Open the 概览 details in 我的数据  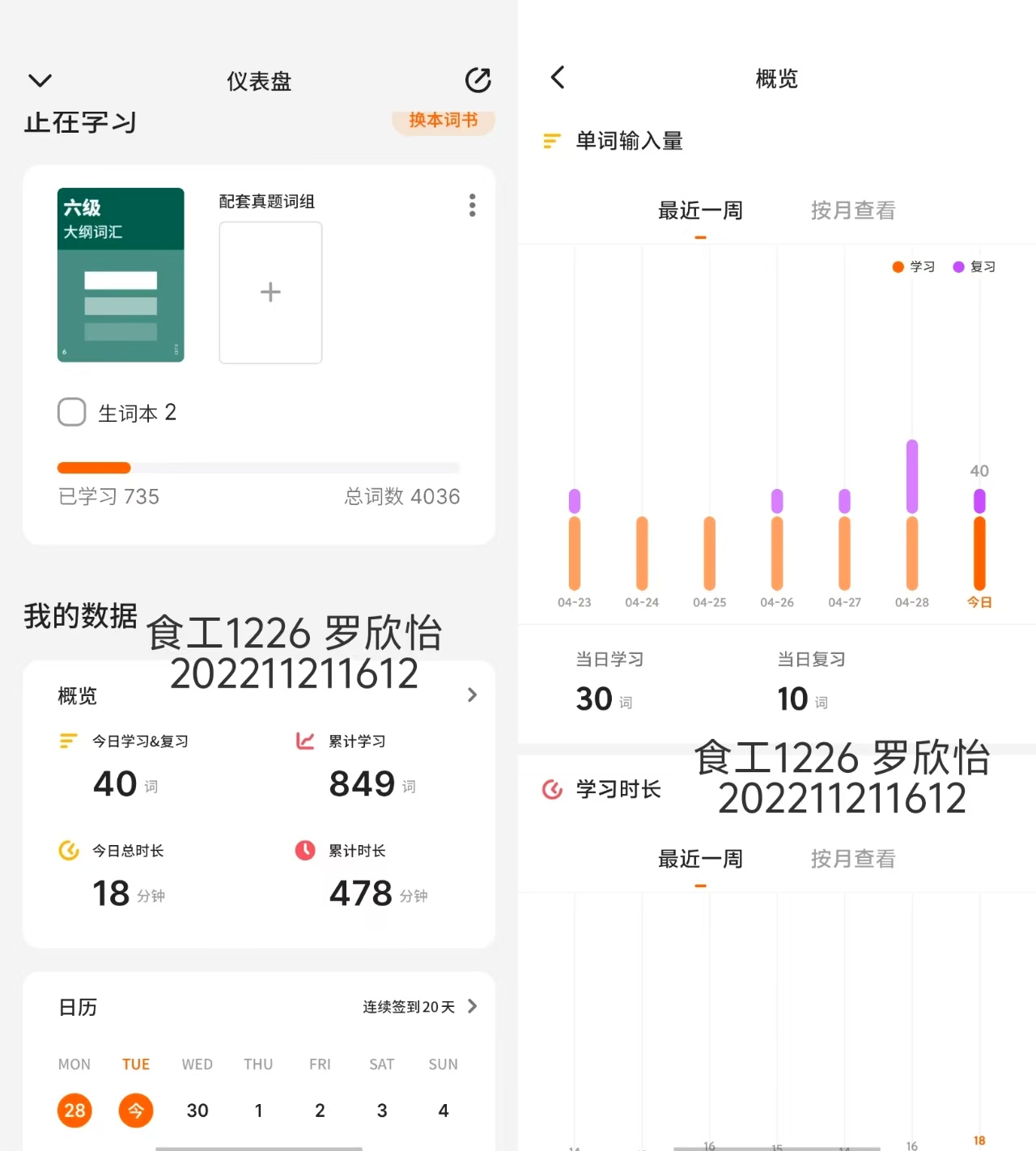point(472,694)
